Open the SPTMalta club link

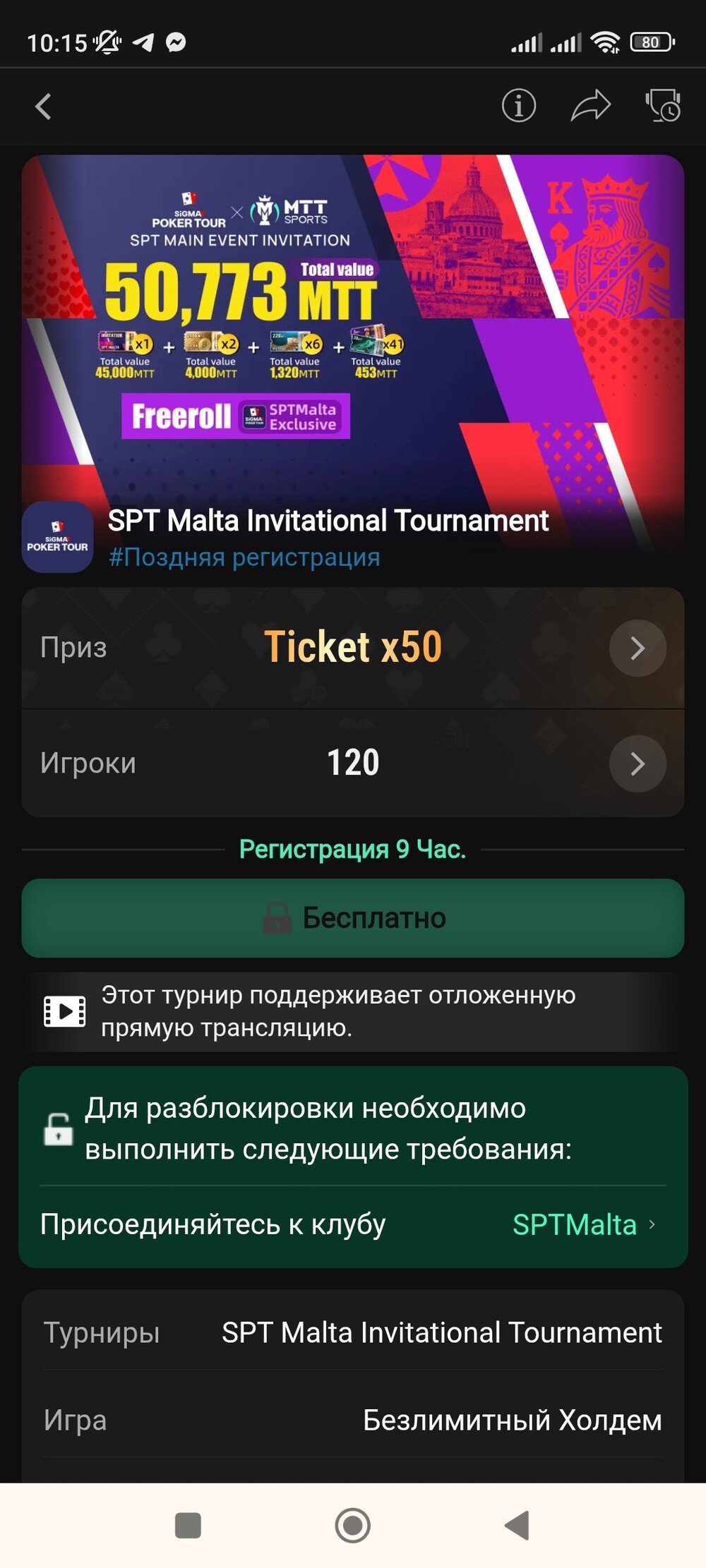tap(584, 1225)
